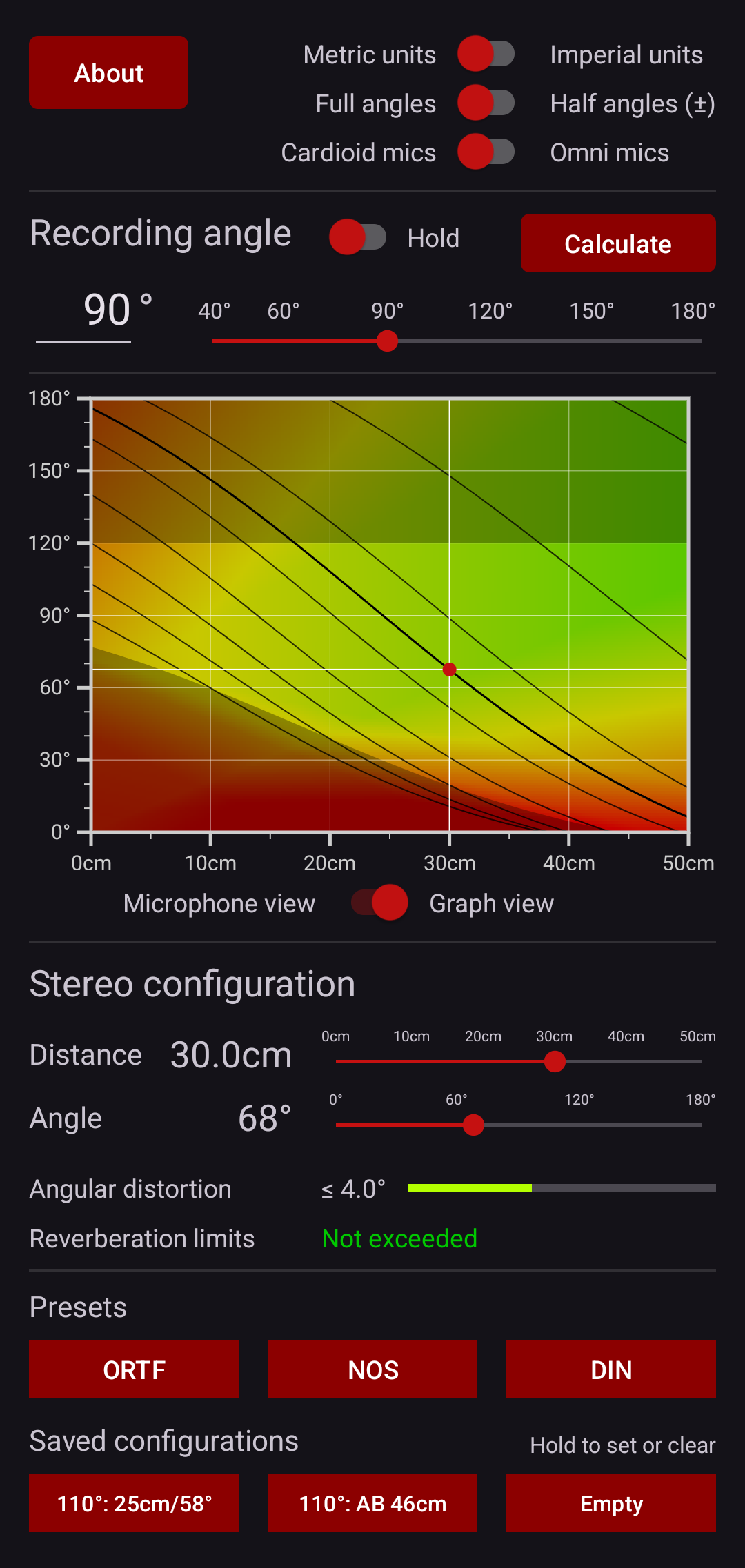Open the About page
745x1568 pixels.
[x=108, y=72]
